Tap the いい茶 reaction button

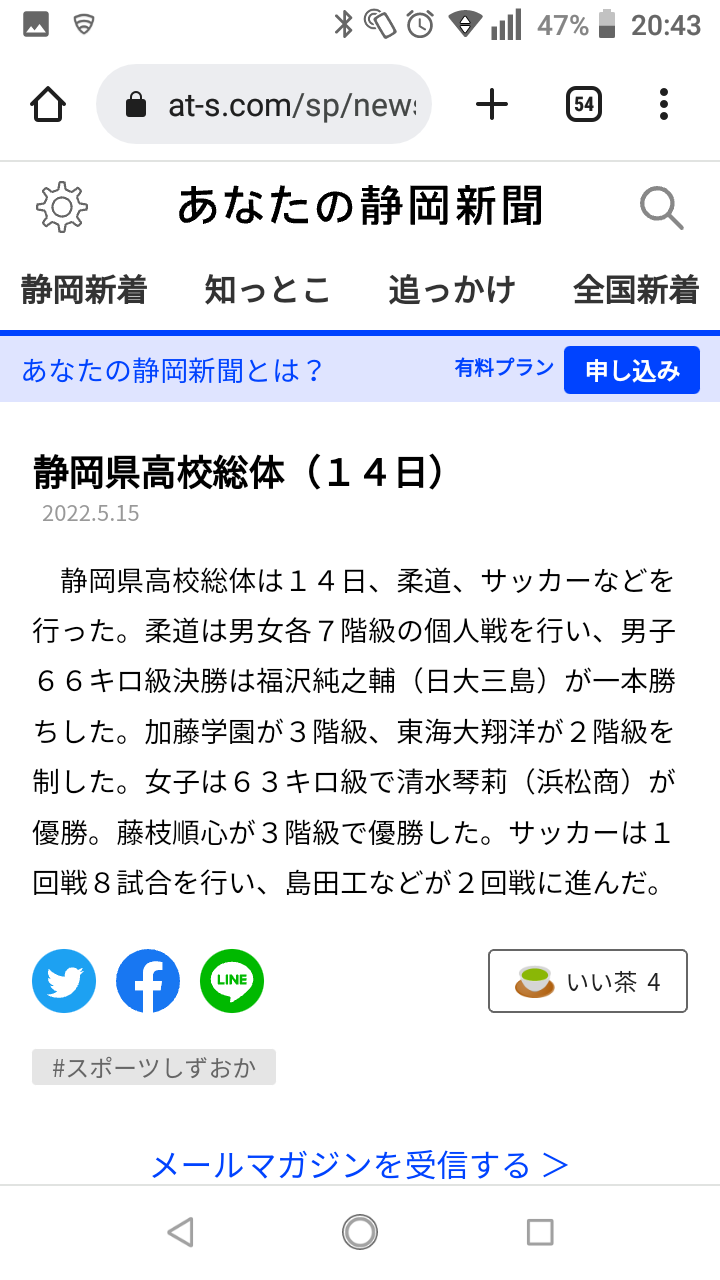pyautogui.click(x=588, y=981)
